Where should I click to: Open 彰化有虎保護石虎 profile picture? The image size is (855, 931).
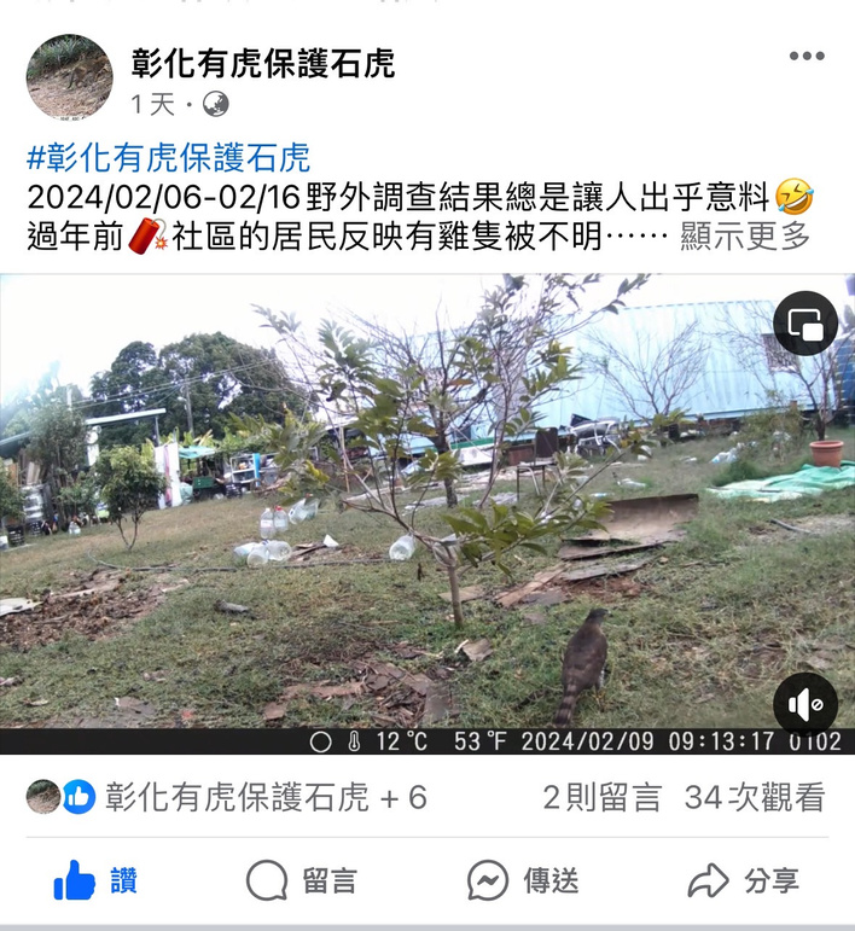69,78
